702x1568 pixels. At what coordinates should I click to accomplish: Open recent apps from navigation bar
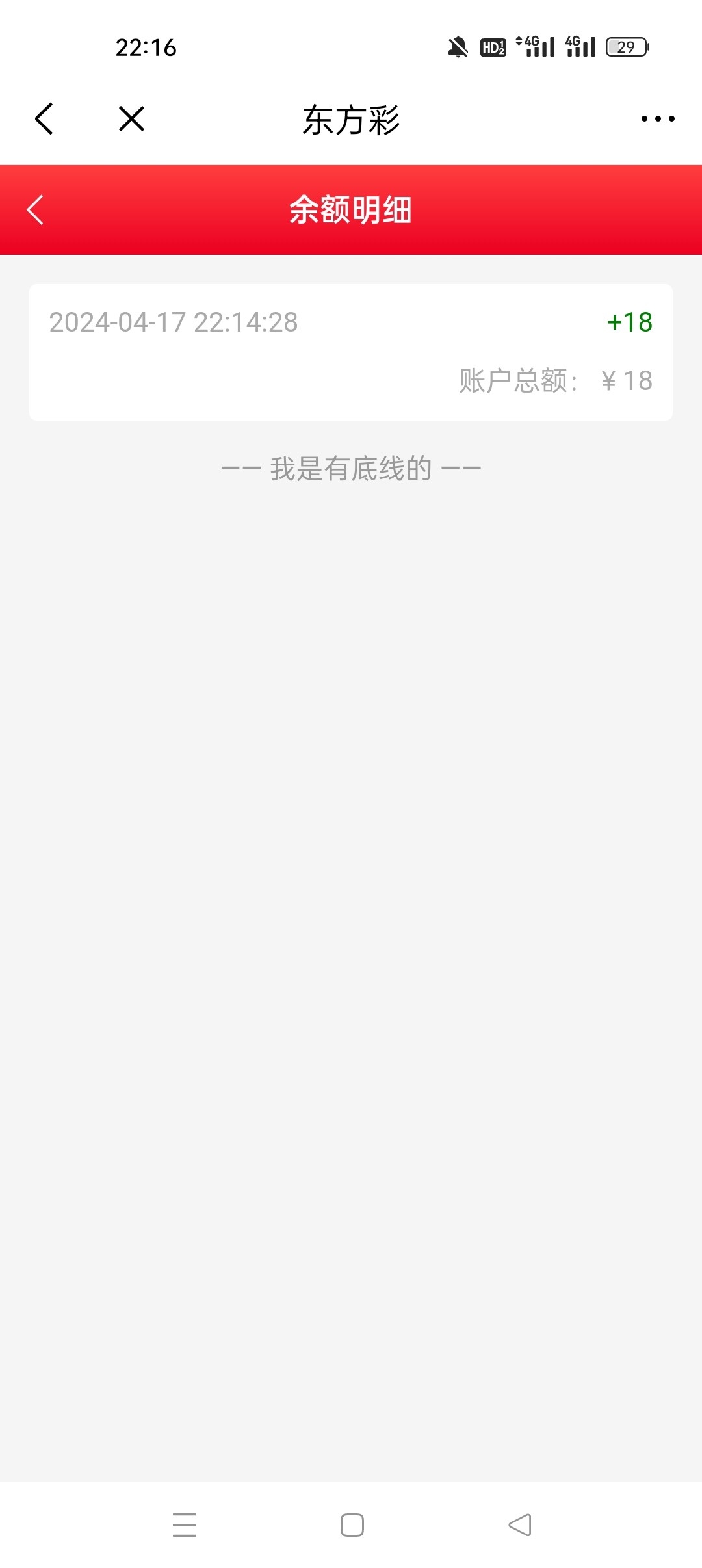point(185,1525)
